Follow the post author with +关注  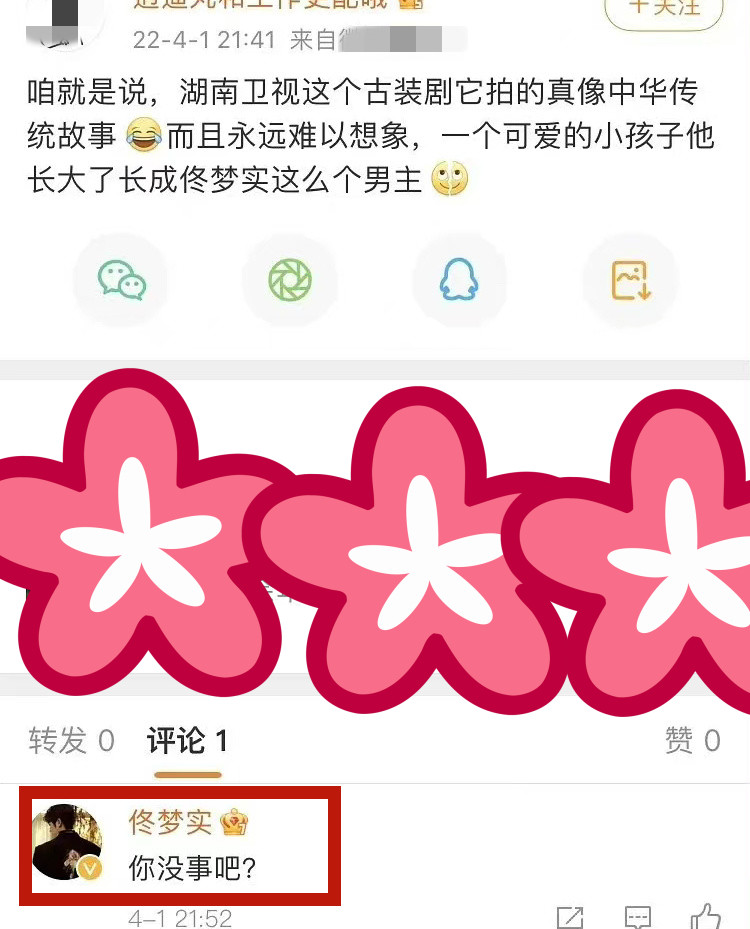click(663, 10)
